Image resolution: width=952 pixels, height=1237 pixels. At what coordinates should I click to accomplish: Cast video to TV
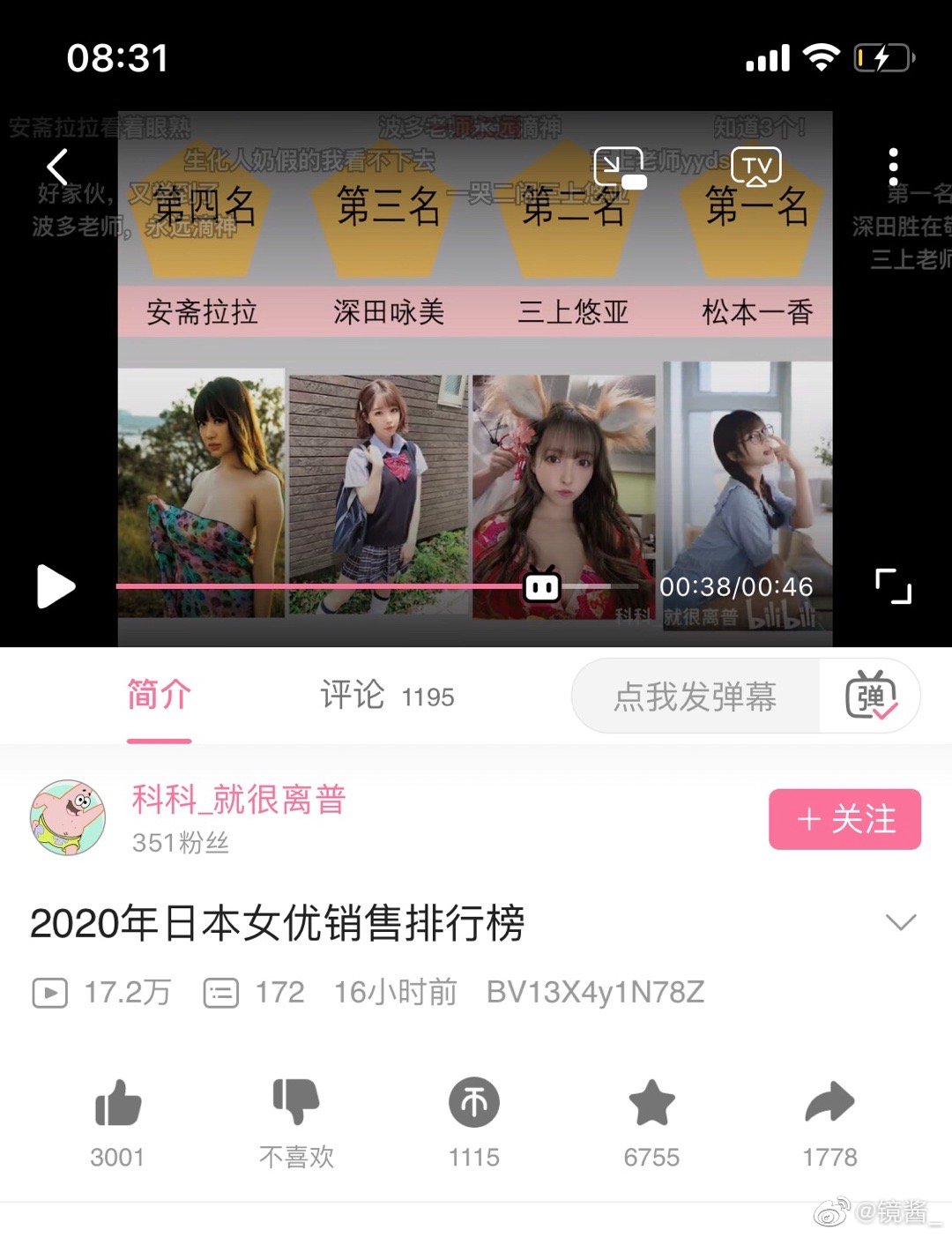tap(756, 167)
